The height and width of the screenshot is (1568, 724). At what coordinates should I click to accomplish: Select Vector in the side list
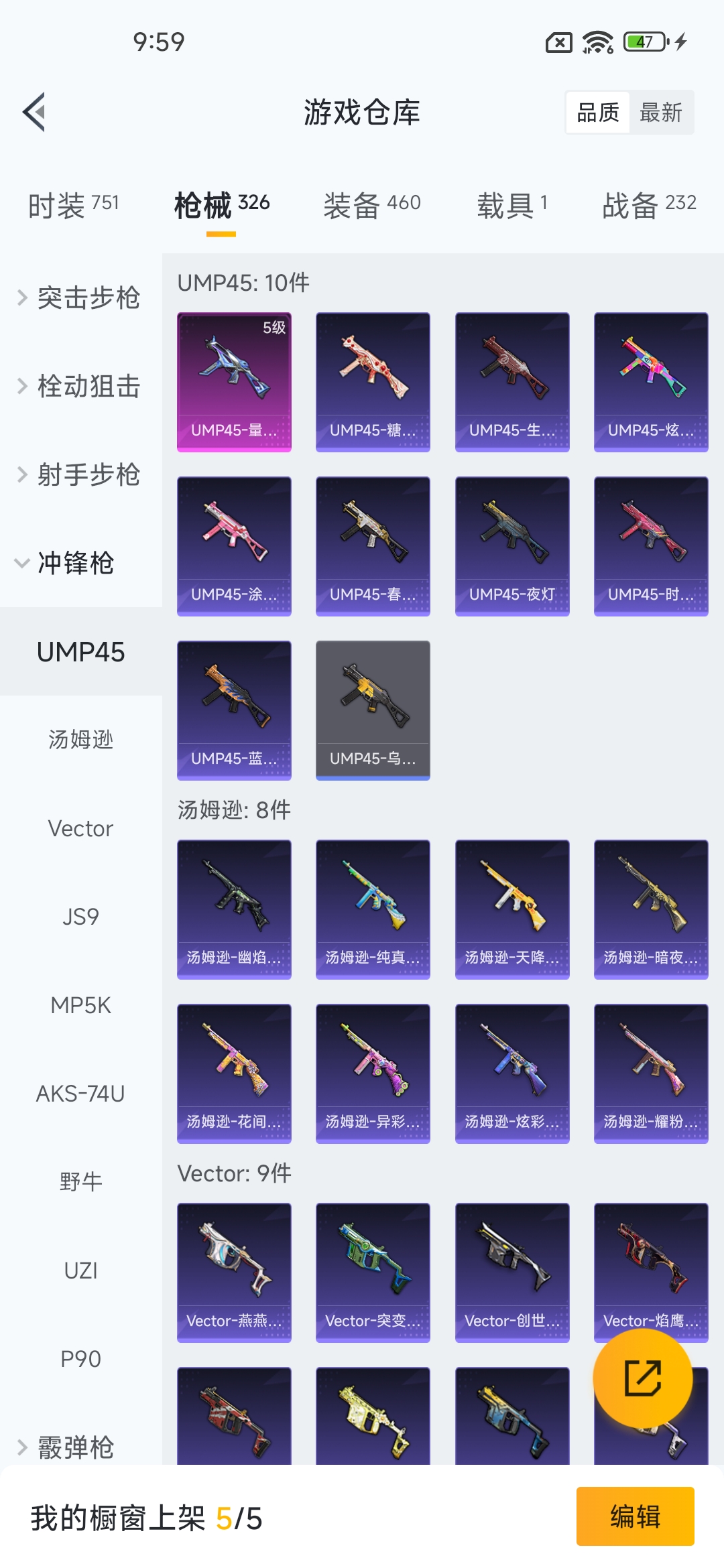[x=80, y=829]
